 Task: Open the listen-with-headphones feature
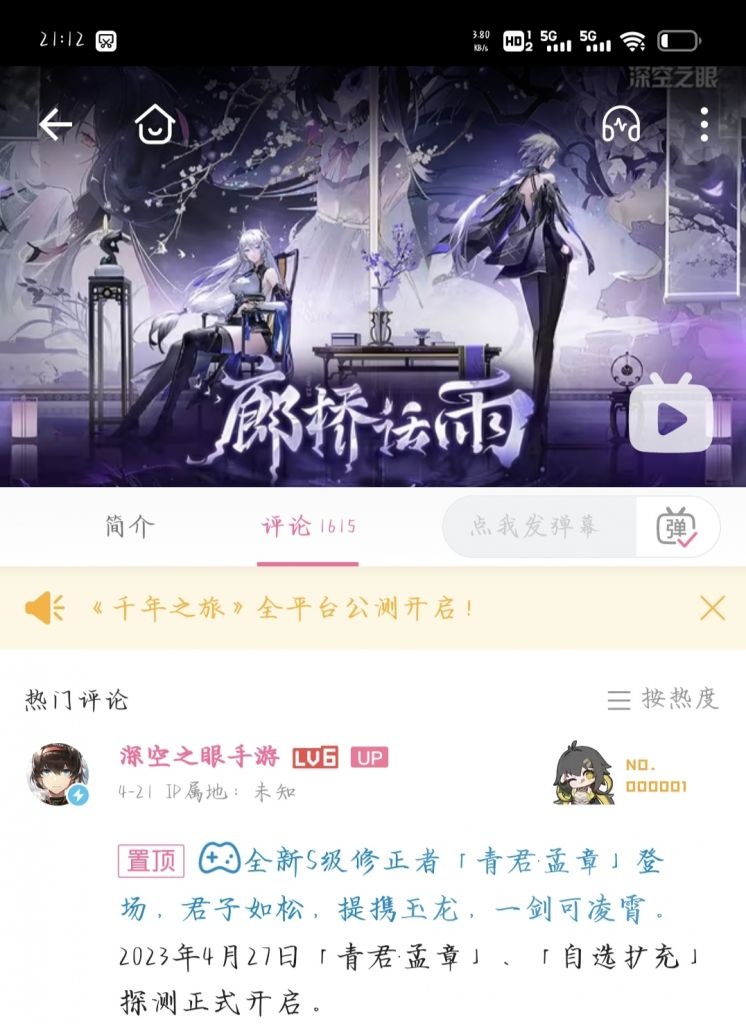[622, 127]
